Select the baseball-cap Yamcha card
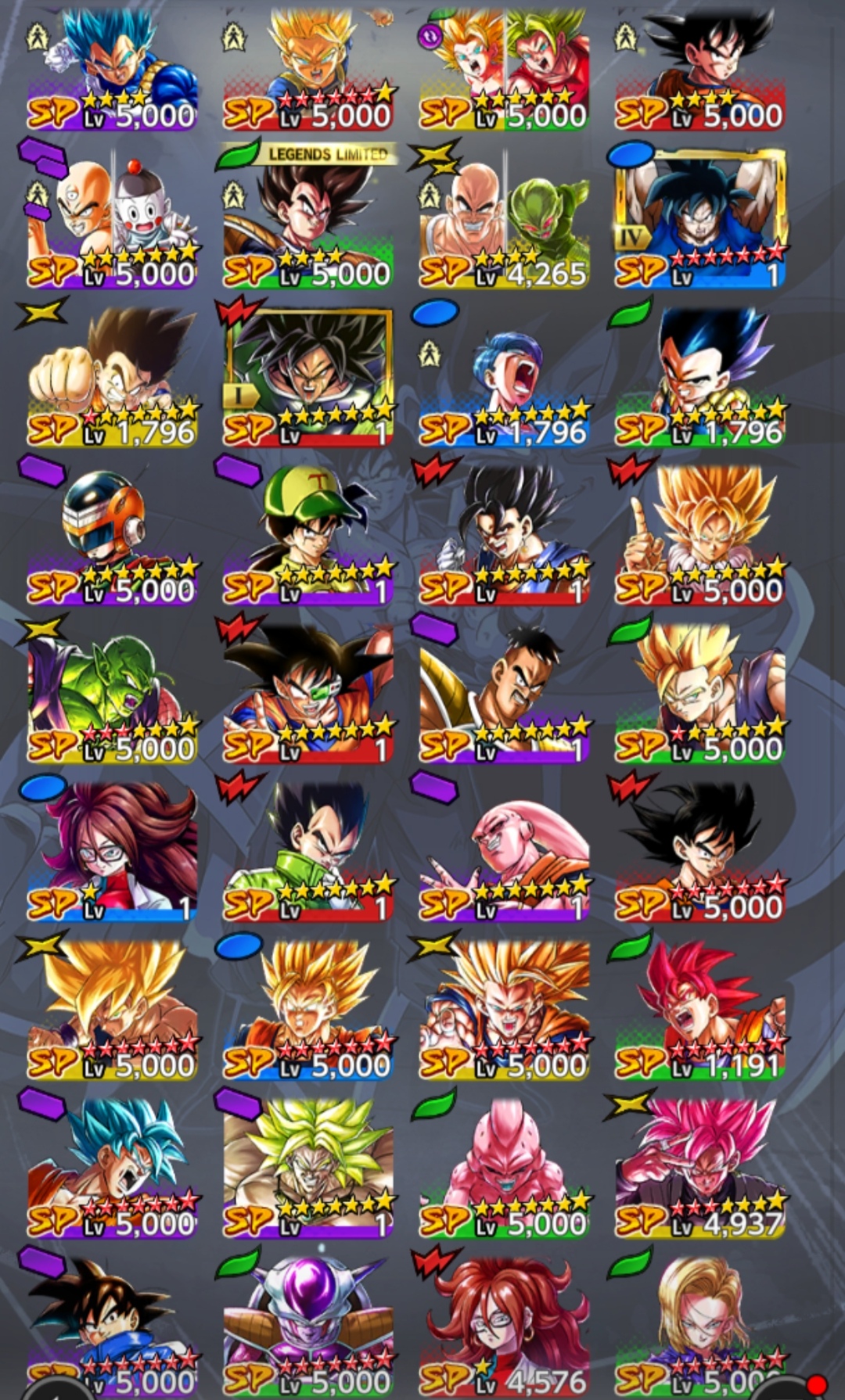This screenshot has height=1400, width=845. tap(308, 532)
